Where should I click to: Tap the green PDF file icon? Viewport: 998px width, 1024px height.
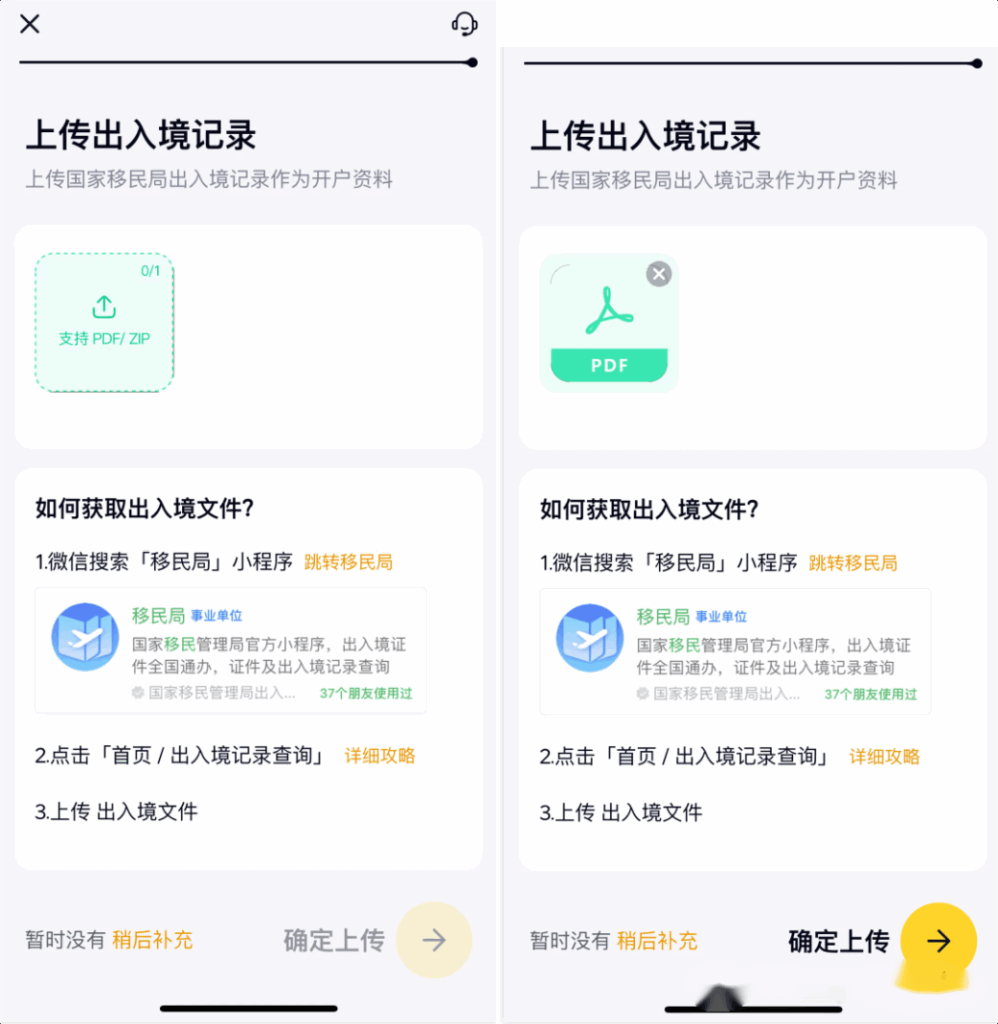pyautogui.click(x=608, y=322)
